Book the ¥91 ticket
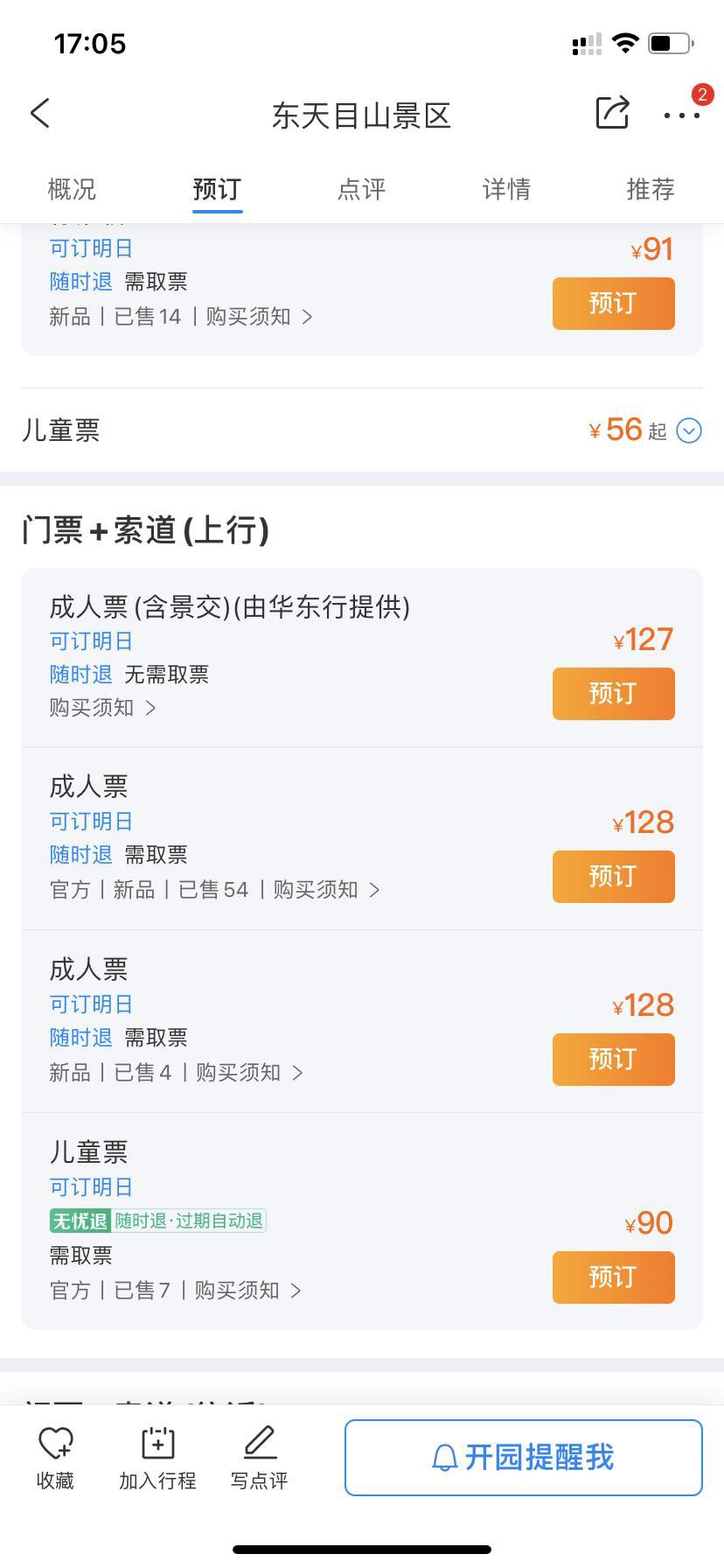 [x=613, y=304]
